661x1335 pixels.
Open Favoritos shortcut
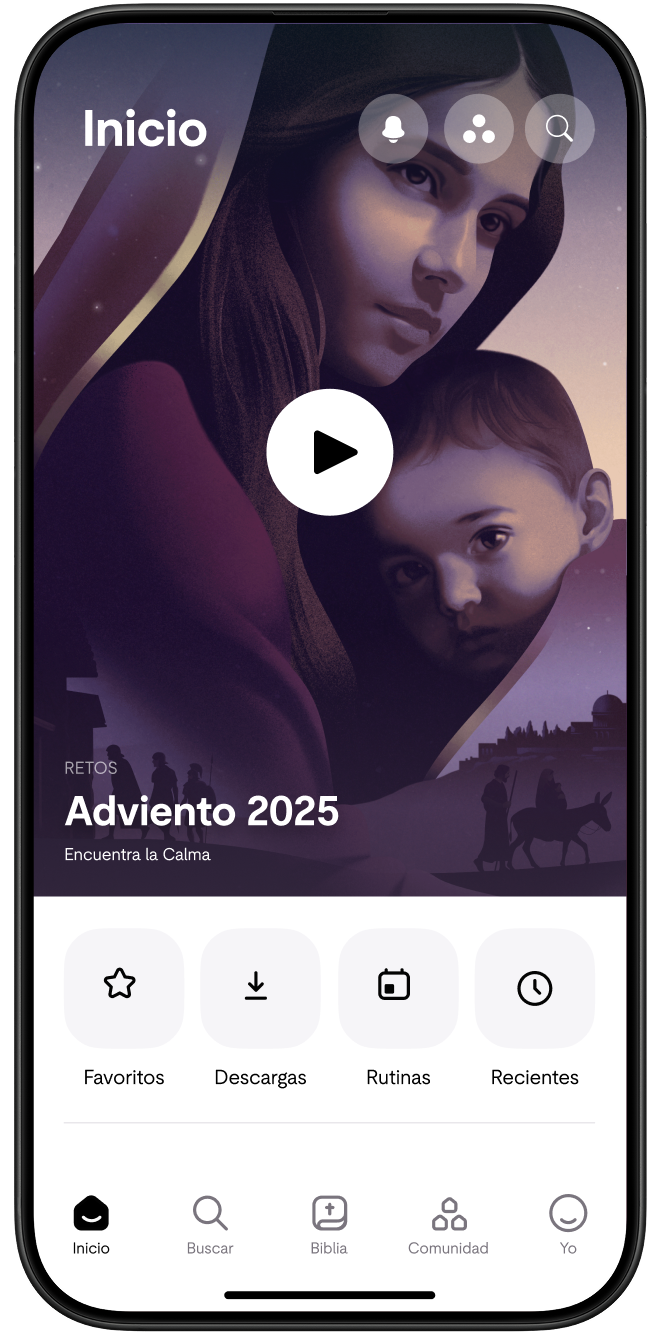123,988
